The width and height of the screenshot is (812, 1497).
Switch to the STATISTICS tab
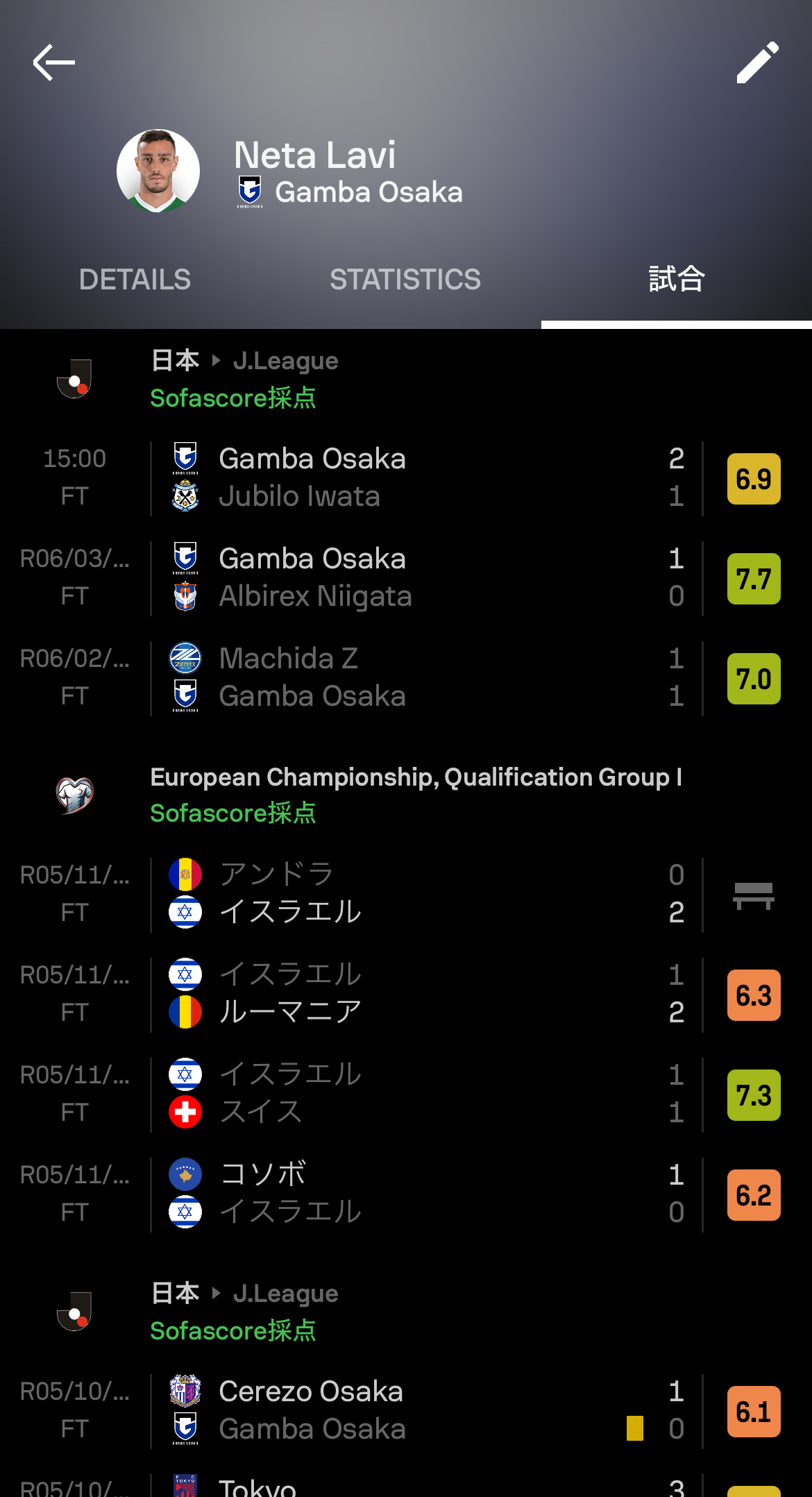405,280
